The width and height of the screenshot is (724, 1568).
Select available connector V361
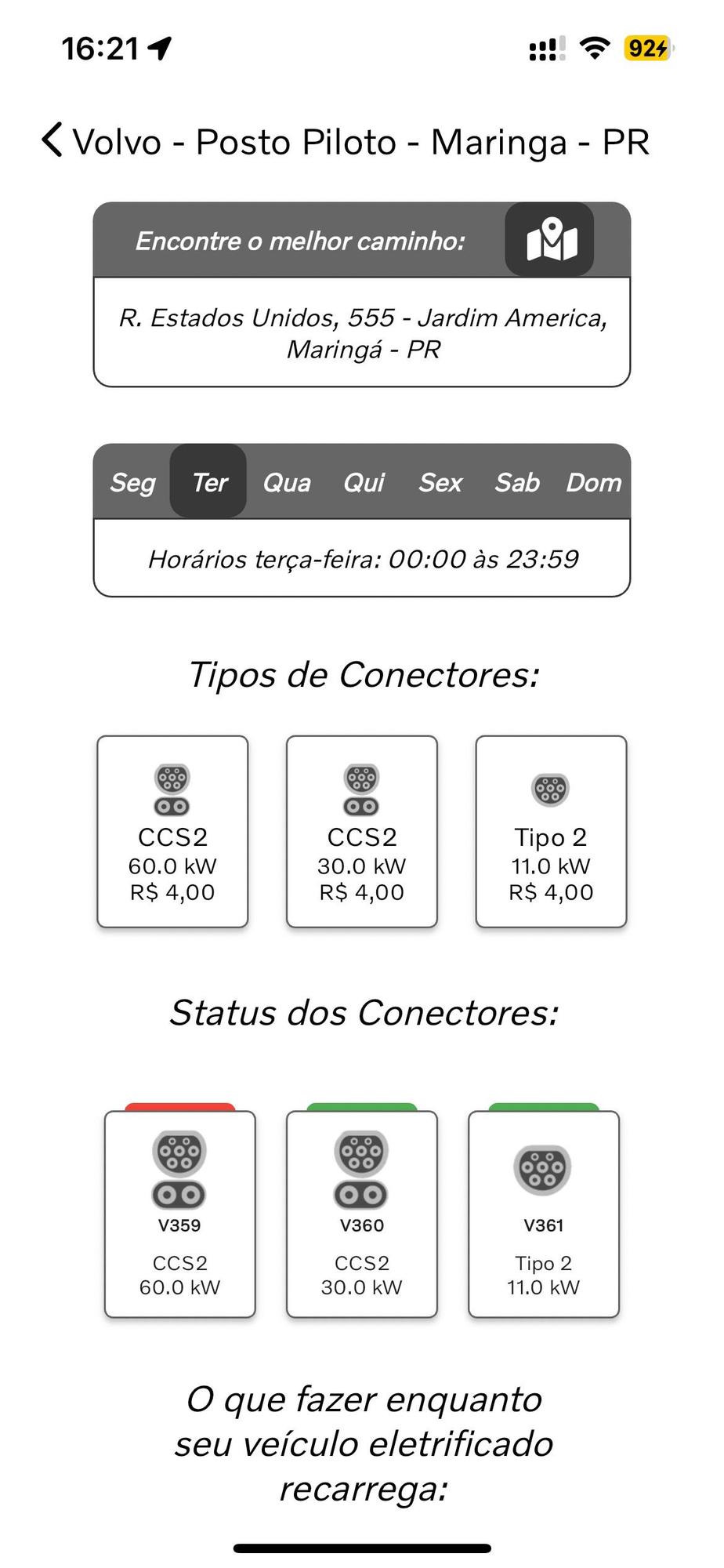544,1213
